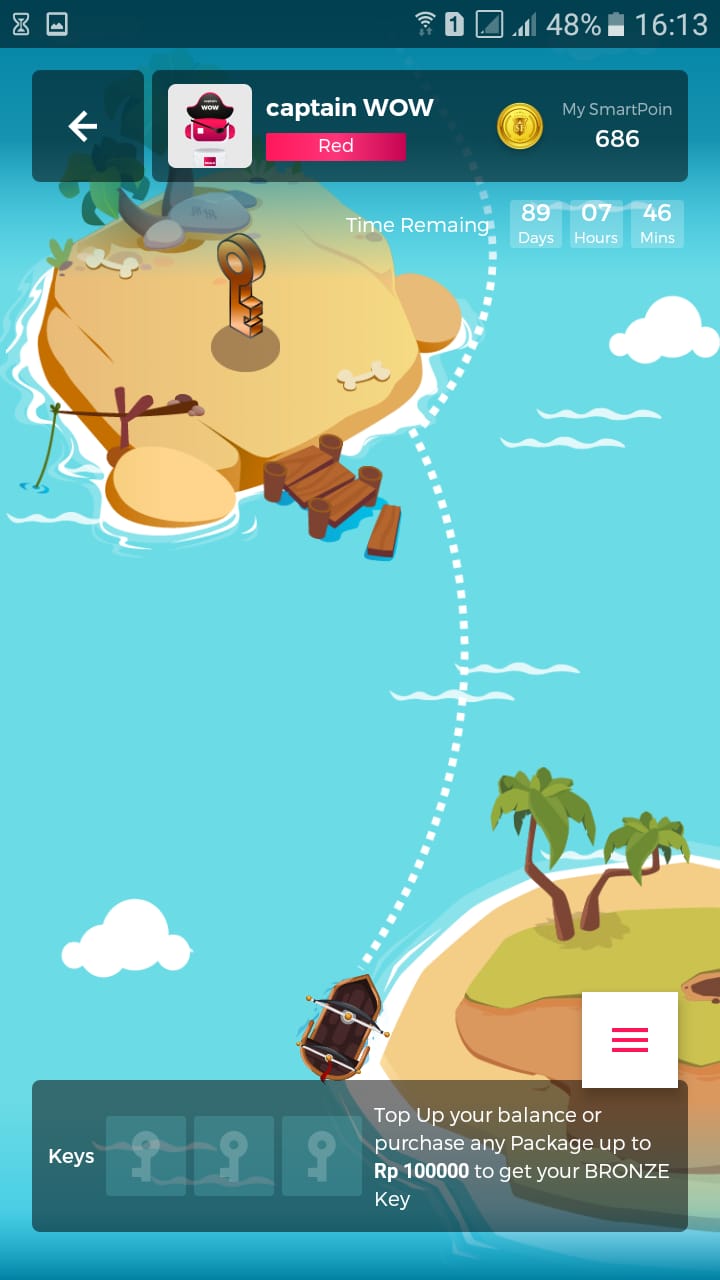Open the pink hamburger menu

629,1039
